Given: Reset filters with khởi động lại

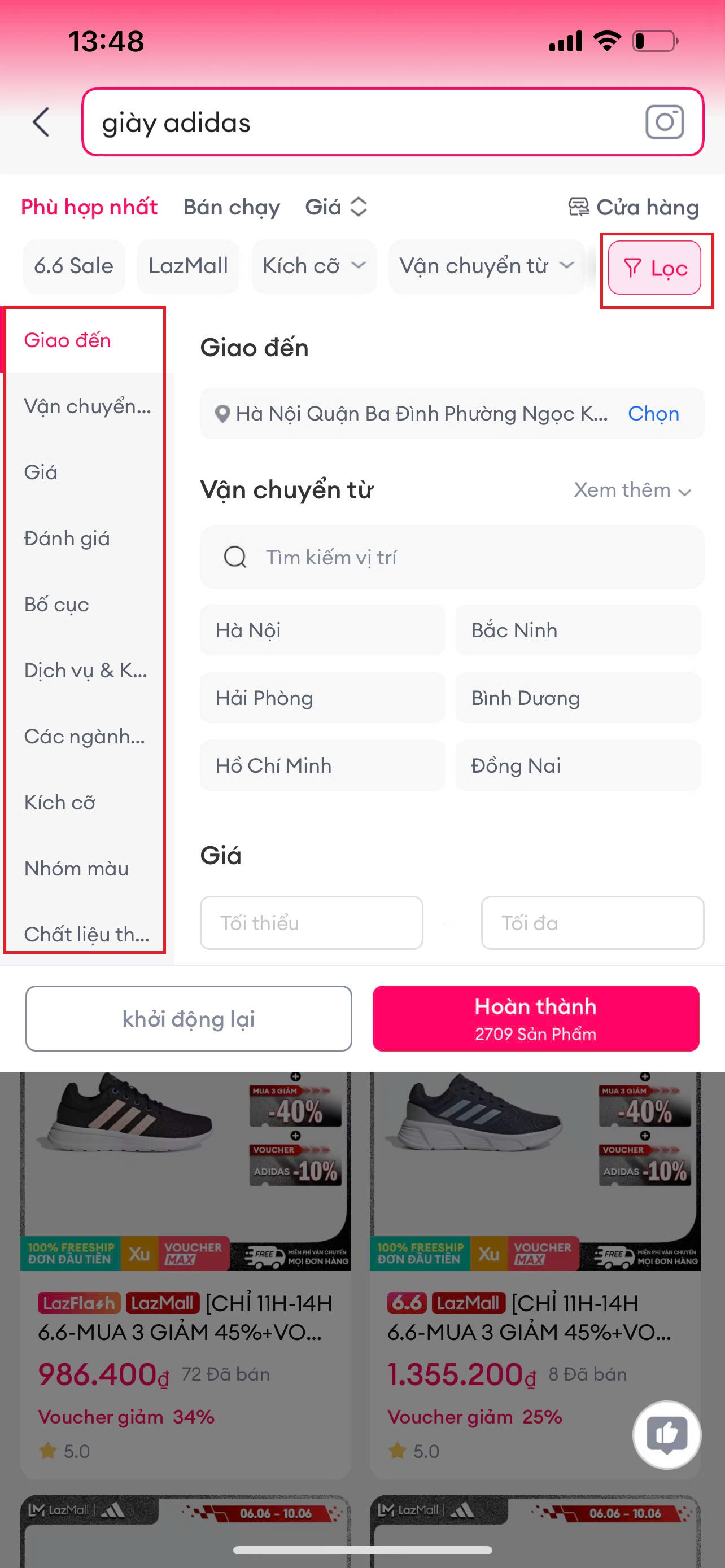Looking at the screenshot, I should click(x=189, y=1018).
